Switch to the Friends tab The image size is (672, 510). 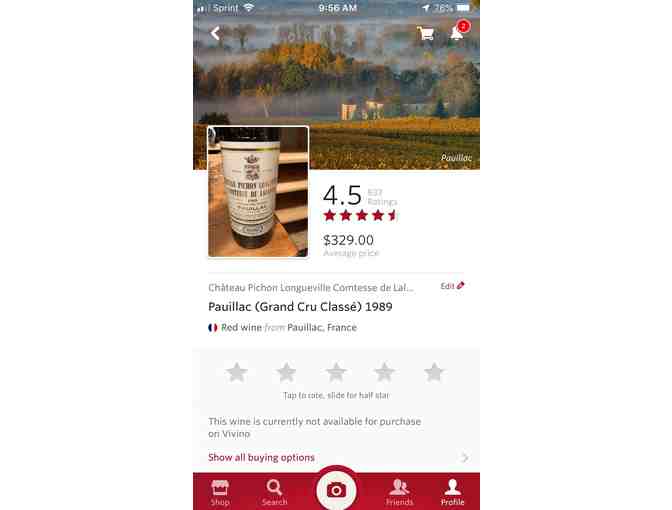pos(399,492)
